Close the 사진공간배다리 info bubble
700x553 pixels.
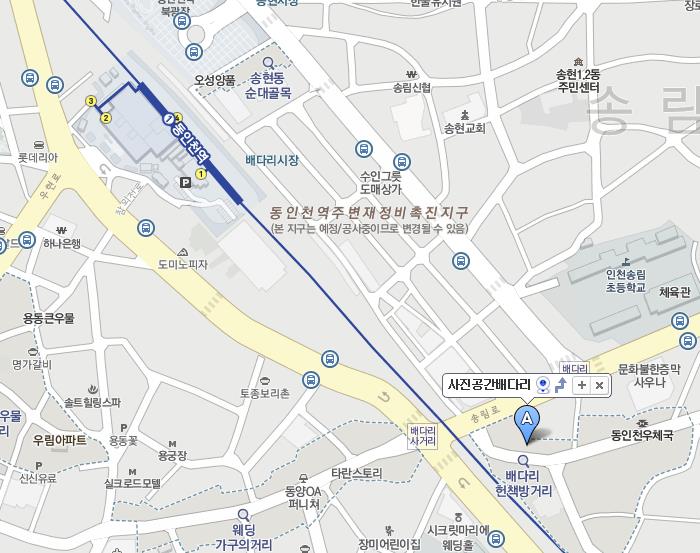point(599,385)
